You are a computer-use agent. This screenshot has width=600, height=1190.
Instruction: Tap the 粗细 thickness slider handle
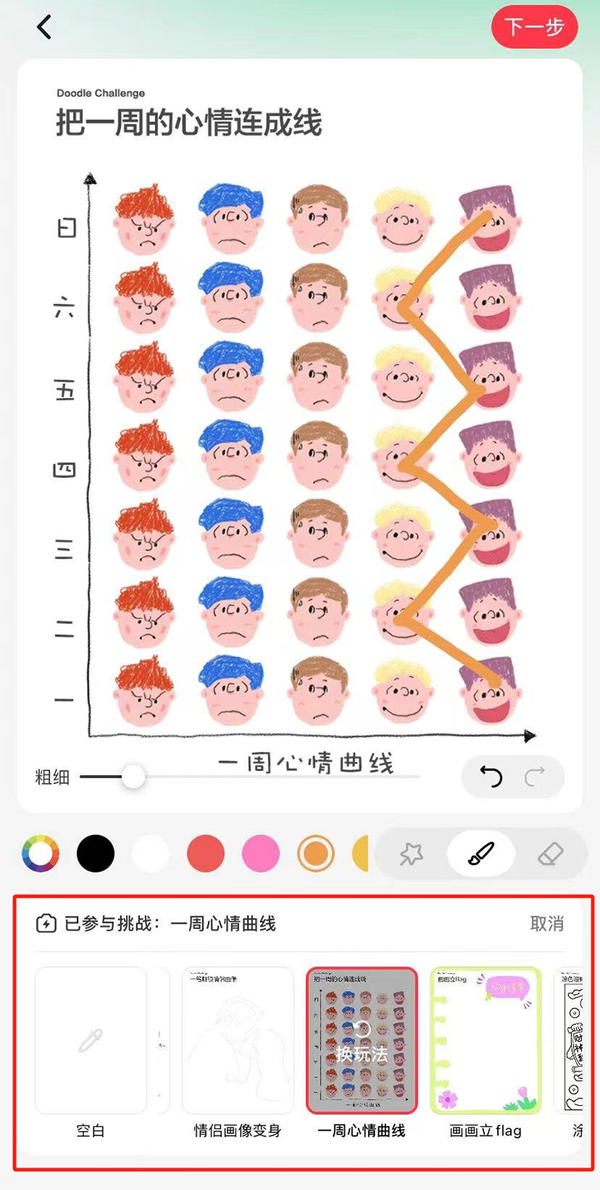[x=132, y=776]
